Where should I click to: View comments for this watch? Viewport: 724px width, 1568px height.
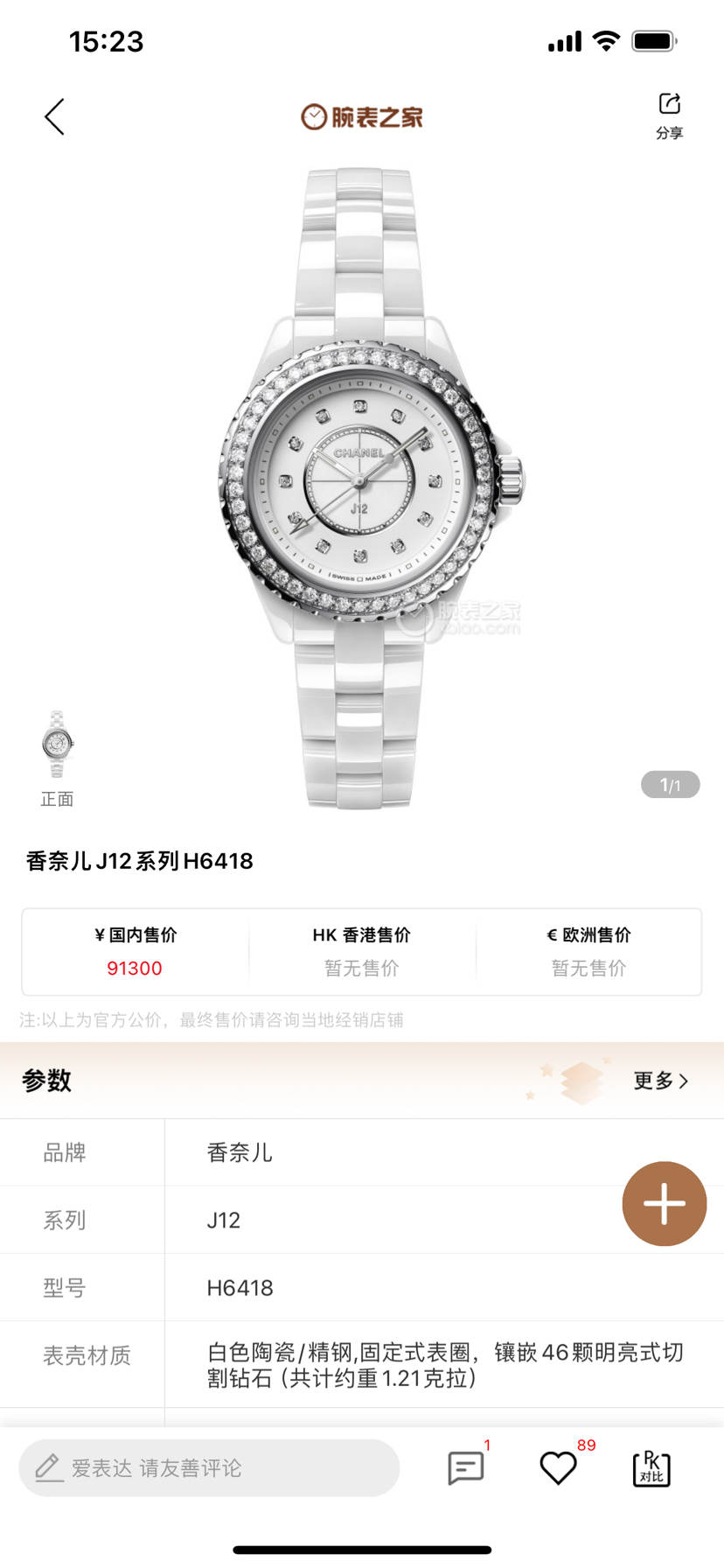pos(466,1467)
